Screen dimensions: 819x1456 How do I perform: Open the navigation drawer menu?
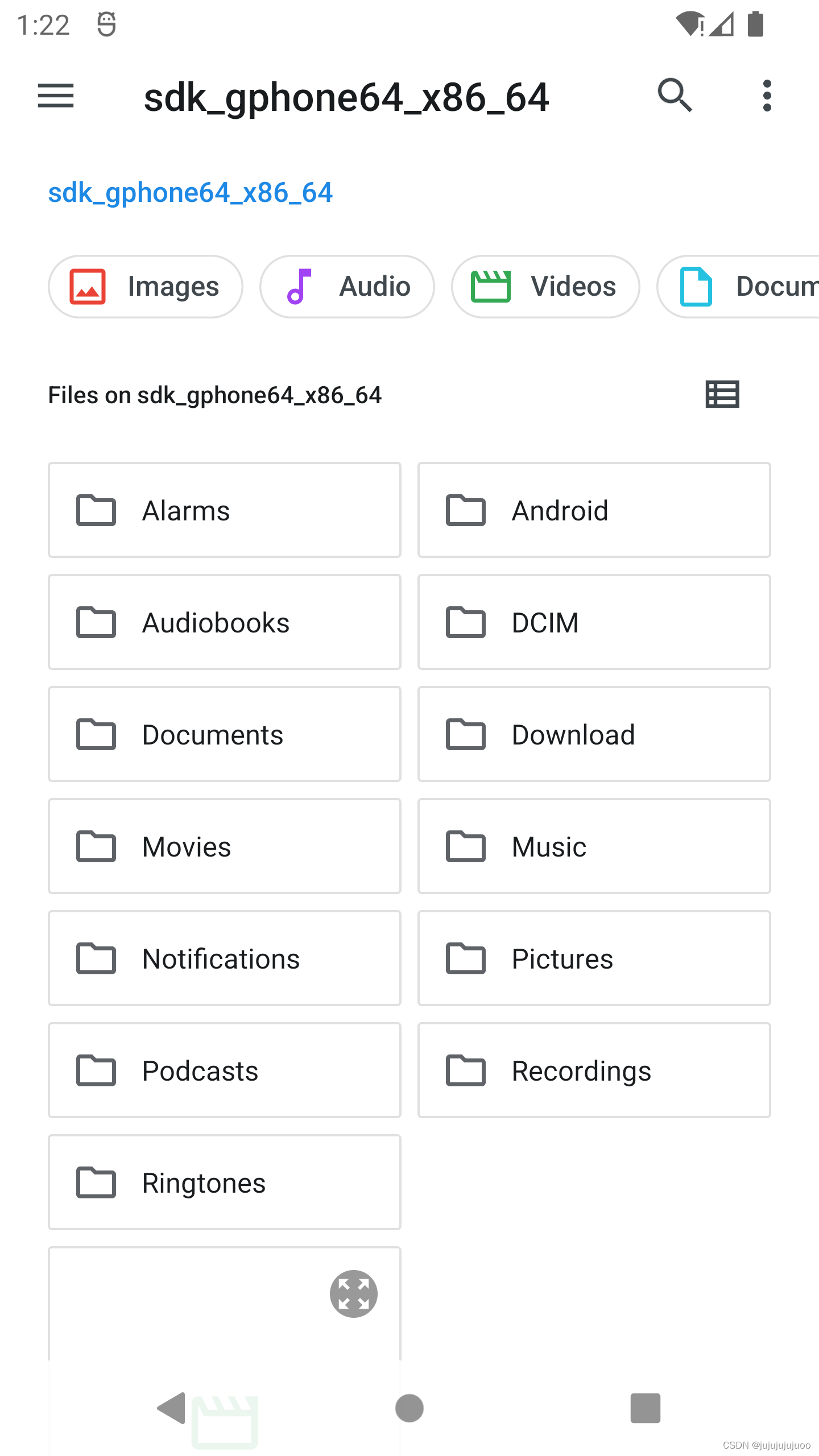55,96
